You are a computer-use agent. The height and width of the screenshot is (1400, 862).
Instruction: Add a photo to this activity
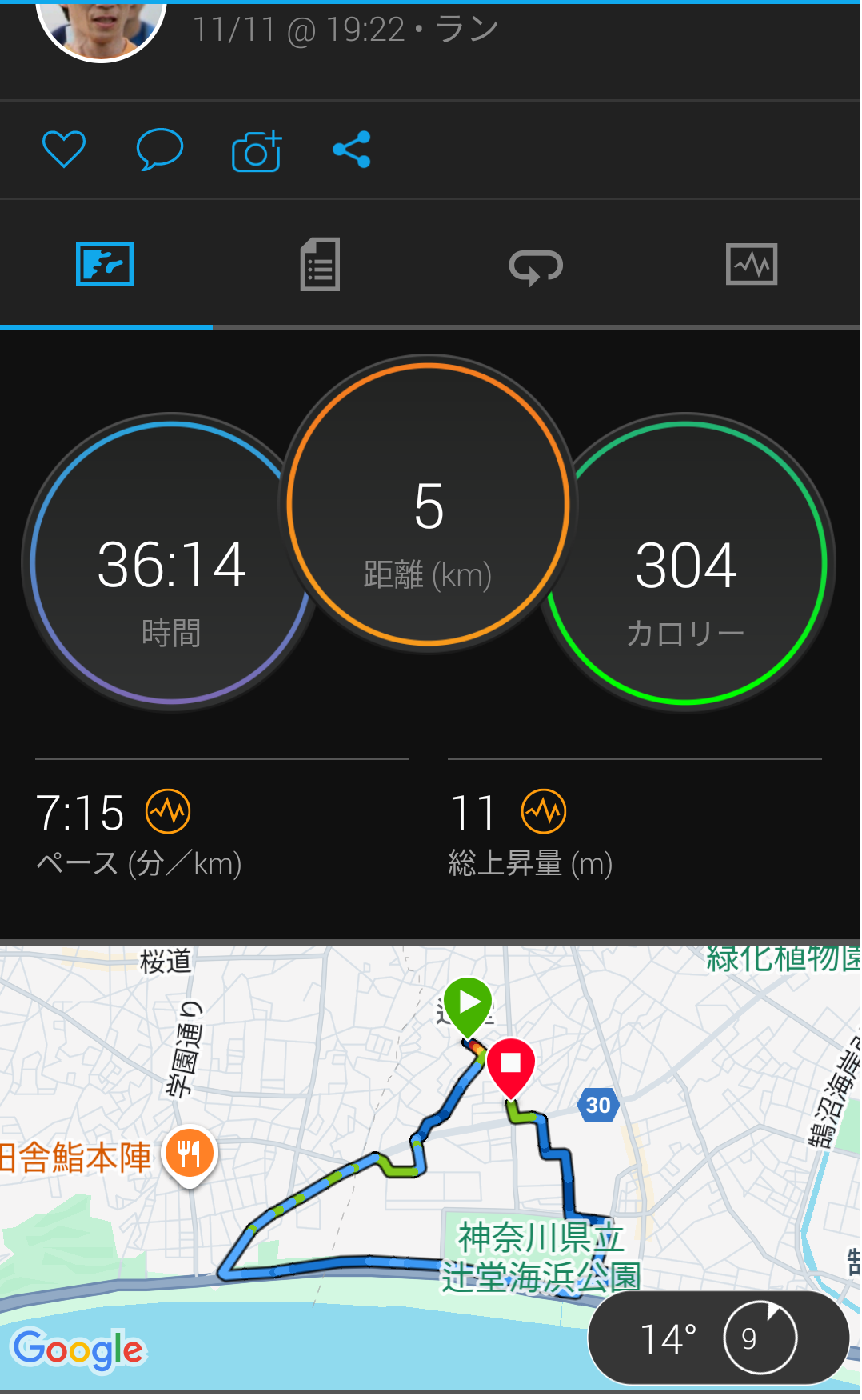coord(256,150)
